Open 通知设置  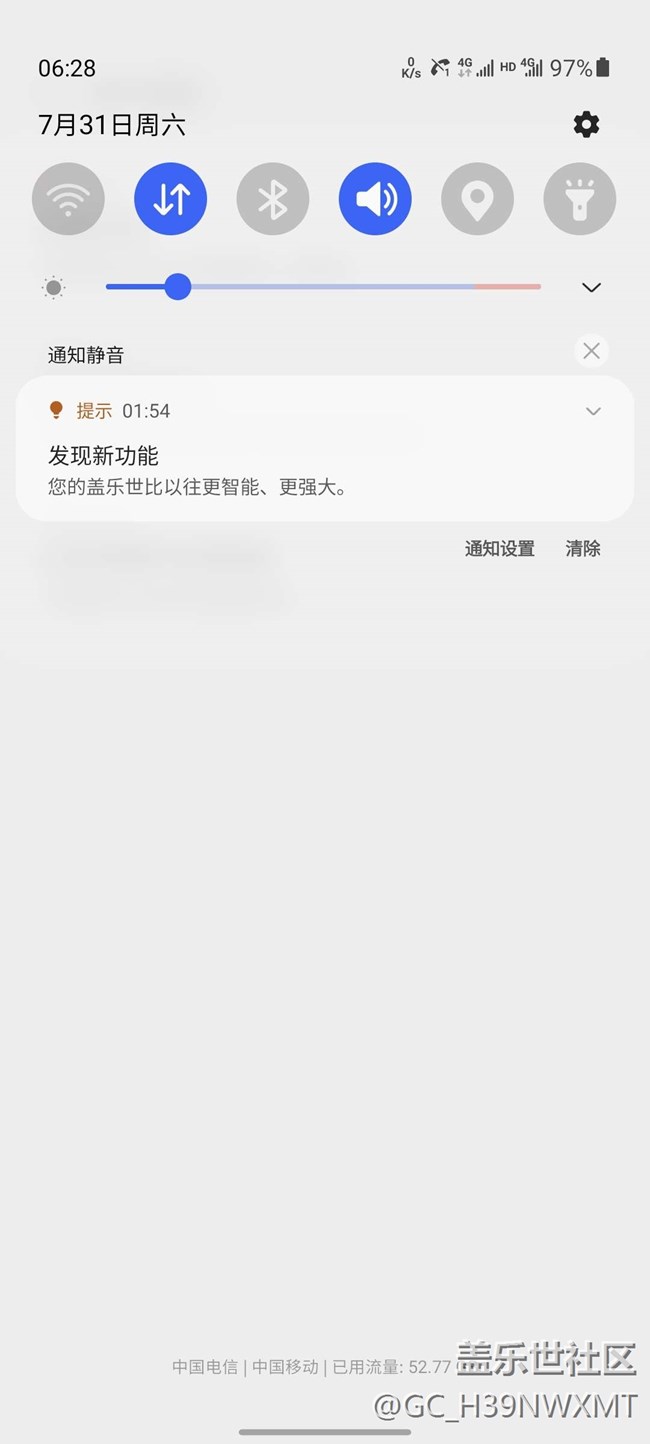(499, 549)
